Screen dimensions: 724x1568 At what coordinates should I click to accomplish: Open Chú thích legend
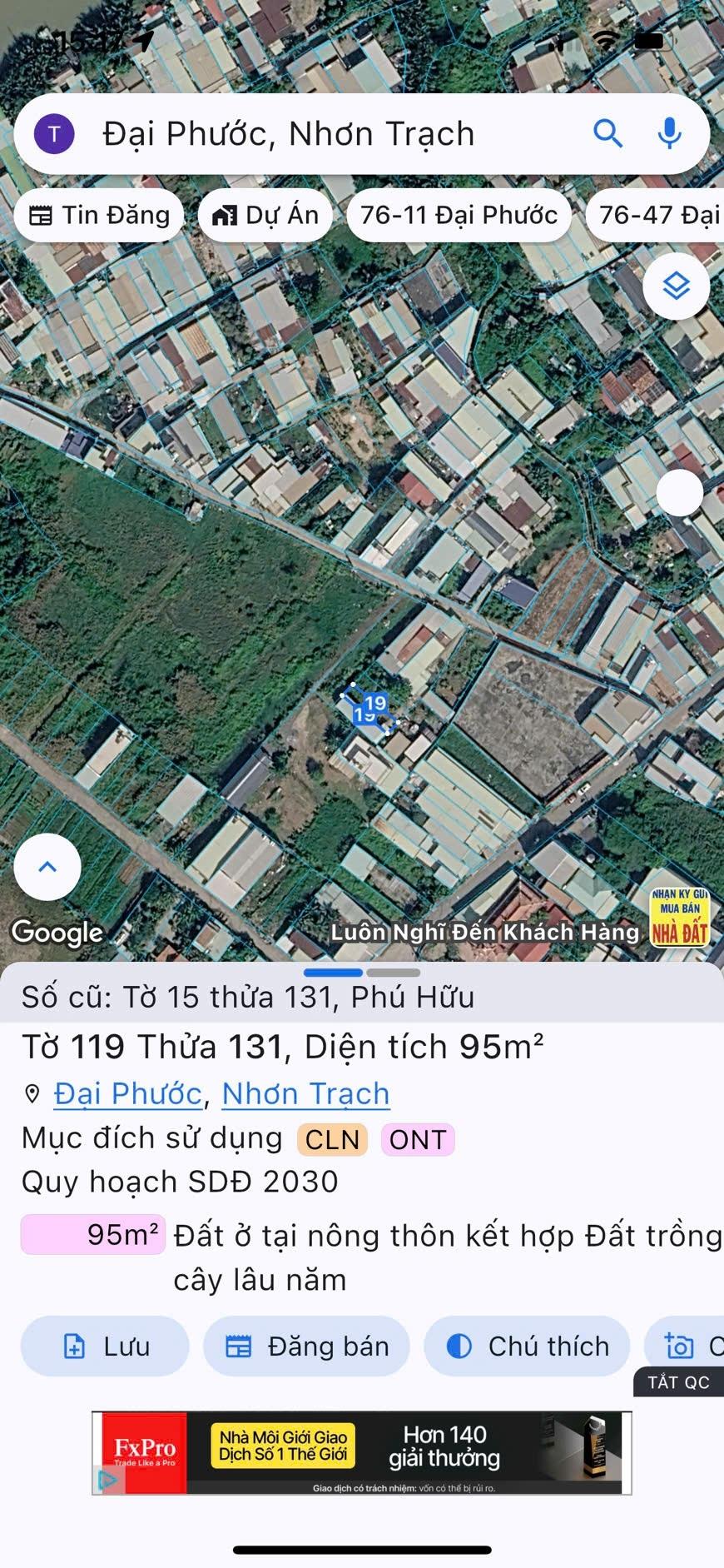tap(527, 1346)
